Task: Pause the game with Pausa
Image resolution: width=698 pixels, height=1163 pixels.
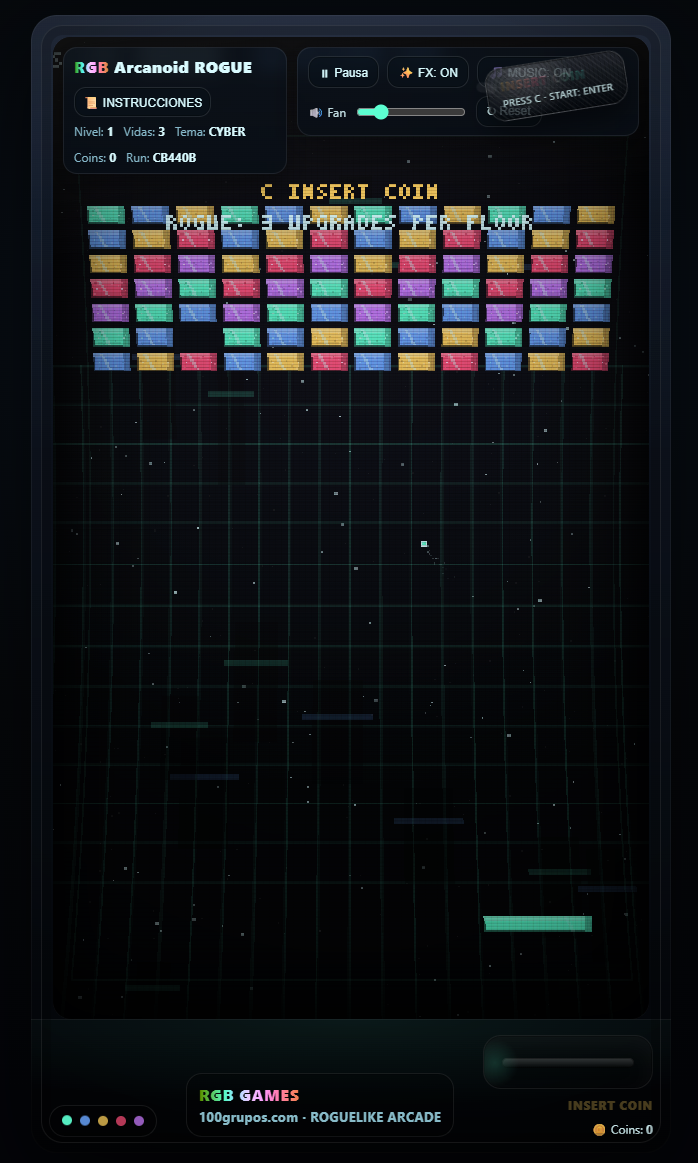Action: [343, 72]
